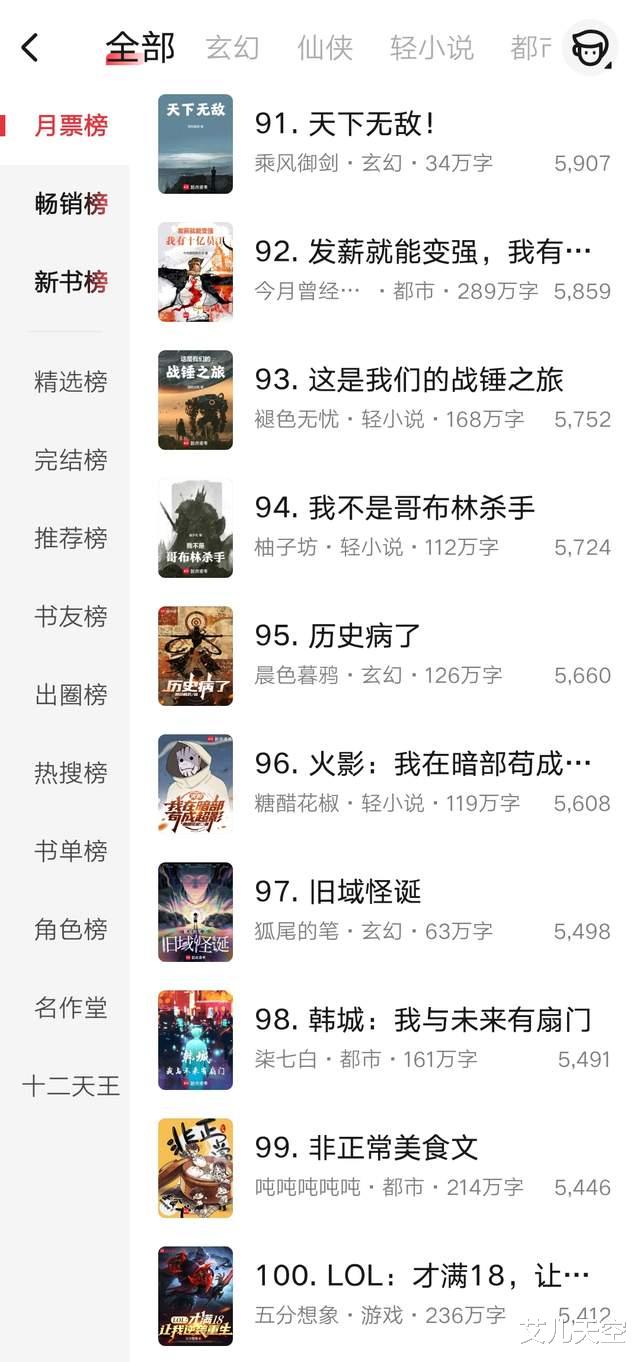Select the 轻小说 category tab
The width and height of the screenshot is (640, 1362).
432,47
